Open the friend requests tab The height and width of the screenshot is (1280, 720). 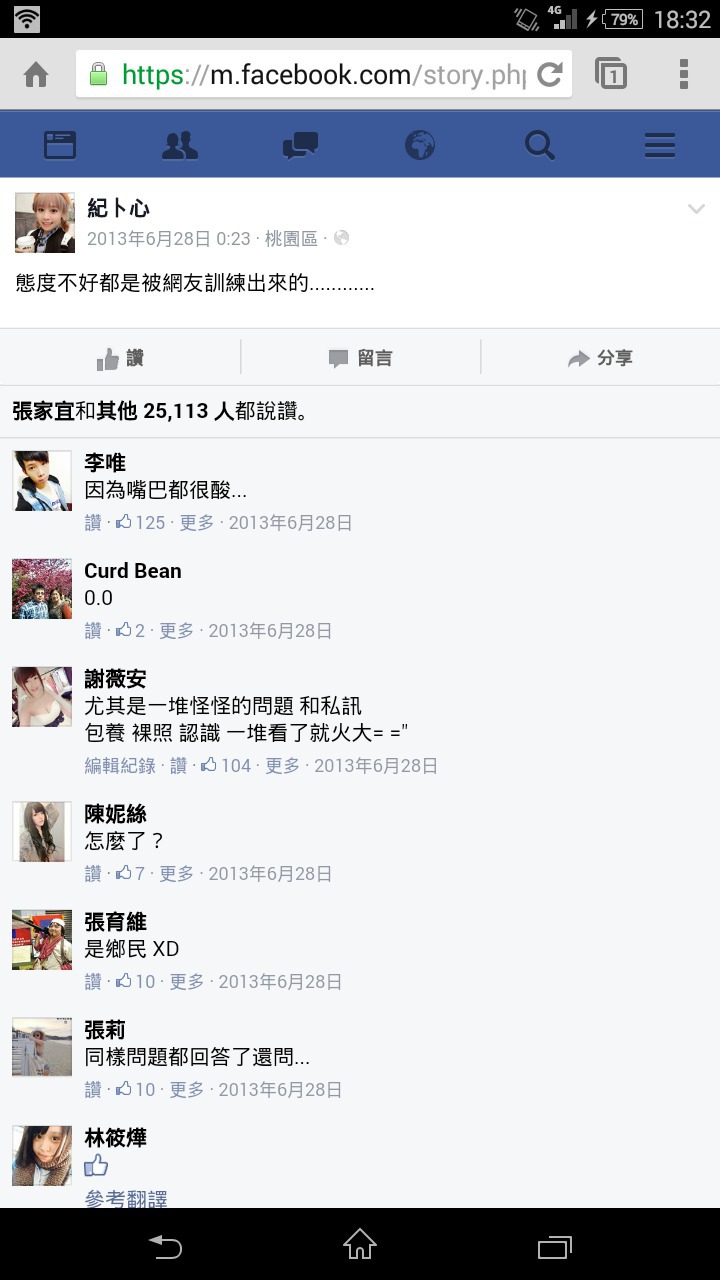180,146
